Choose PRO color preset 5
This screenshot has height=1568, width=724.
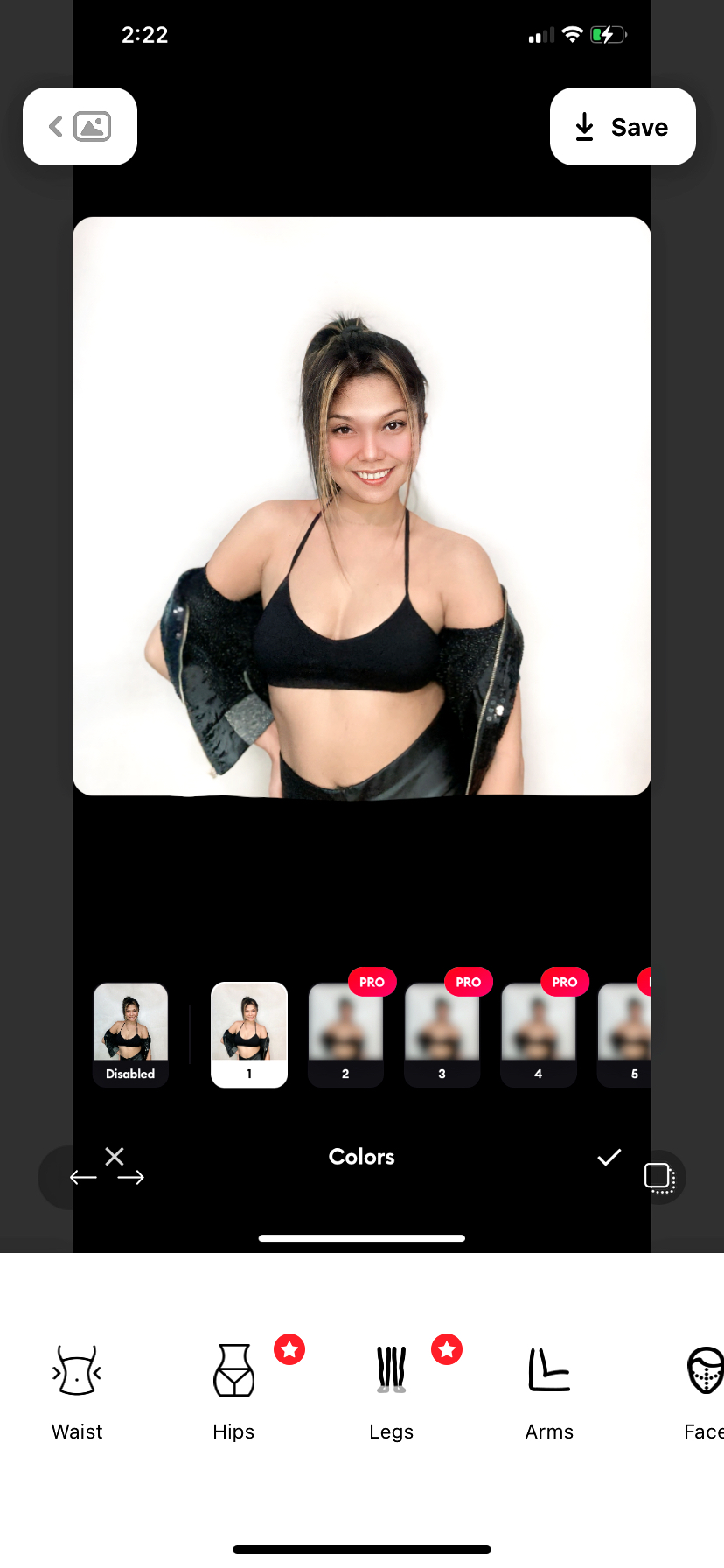click(624, 1035)
